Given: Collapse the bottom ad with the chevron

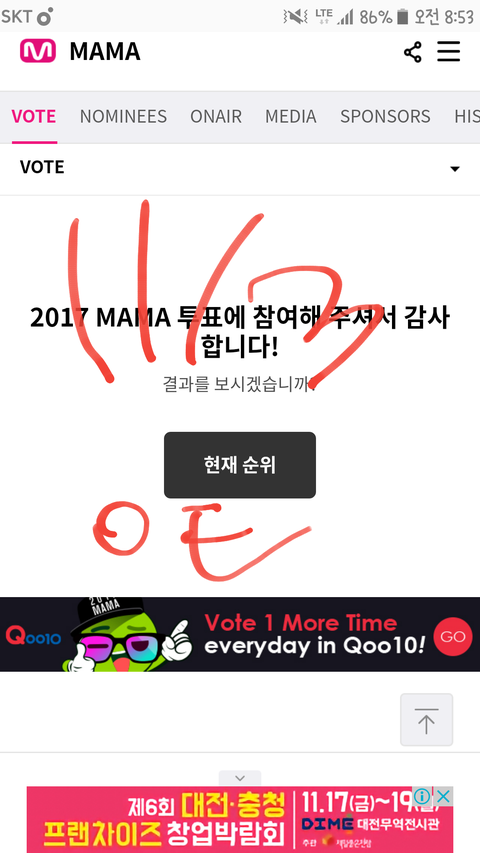Looking at the screenshot, I should pos(240,778).
